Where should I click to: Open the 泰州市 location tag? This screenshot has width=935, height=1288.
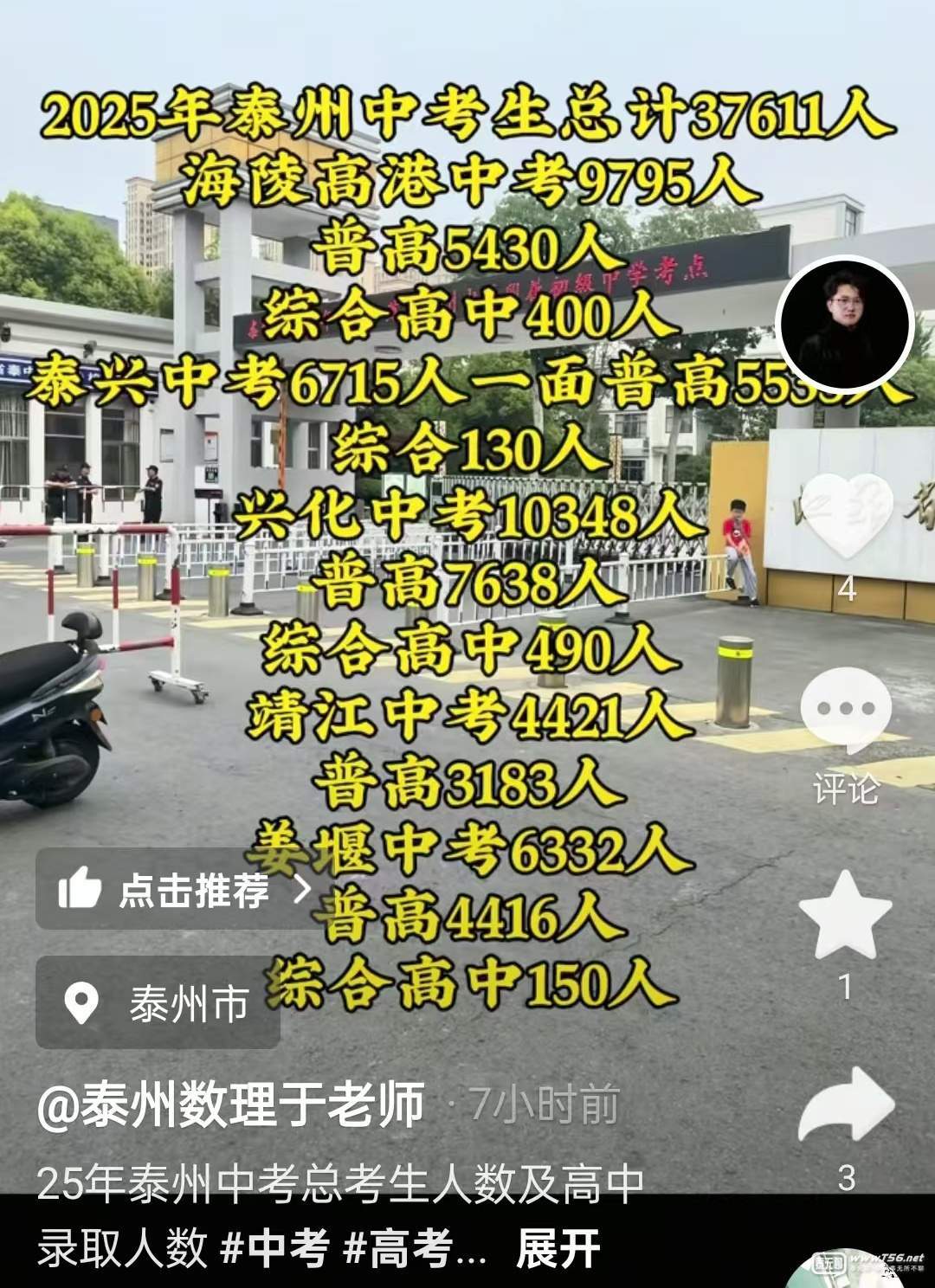tap(158, 1004)
